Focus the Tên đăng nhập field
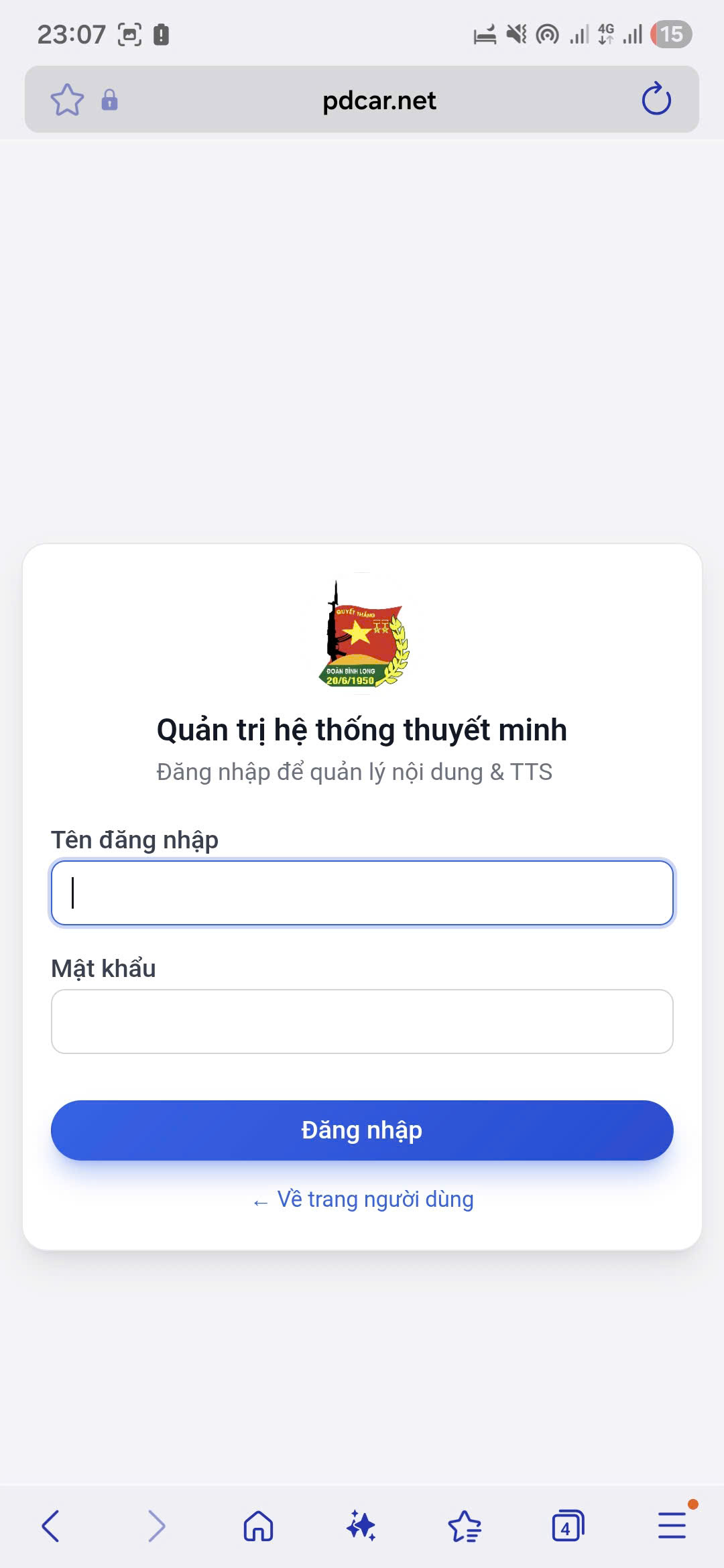The height and width of the screenshot is (1568, 724). [362, 893]
